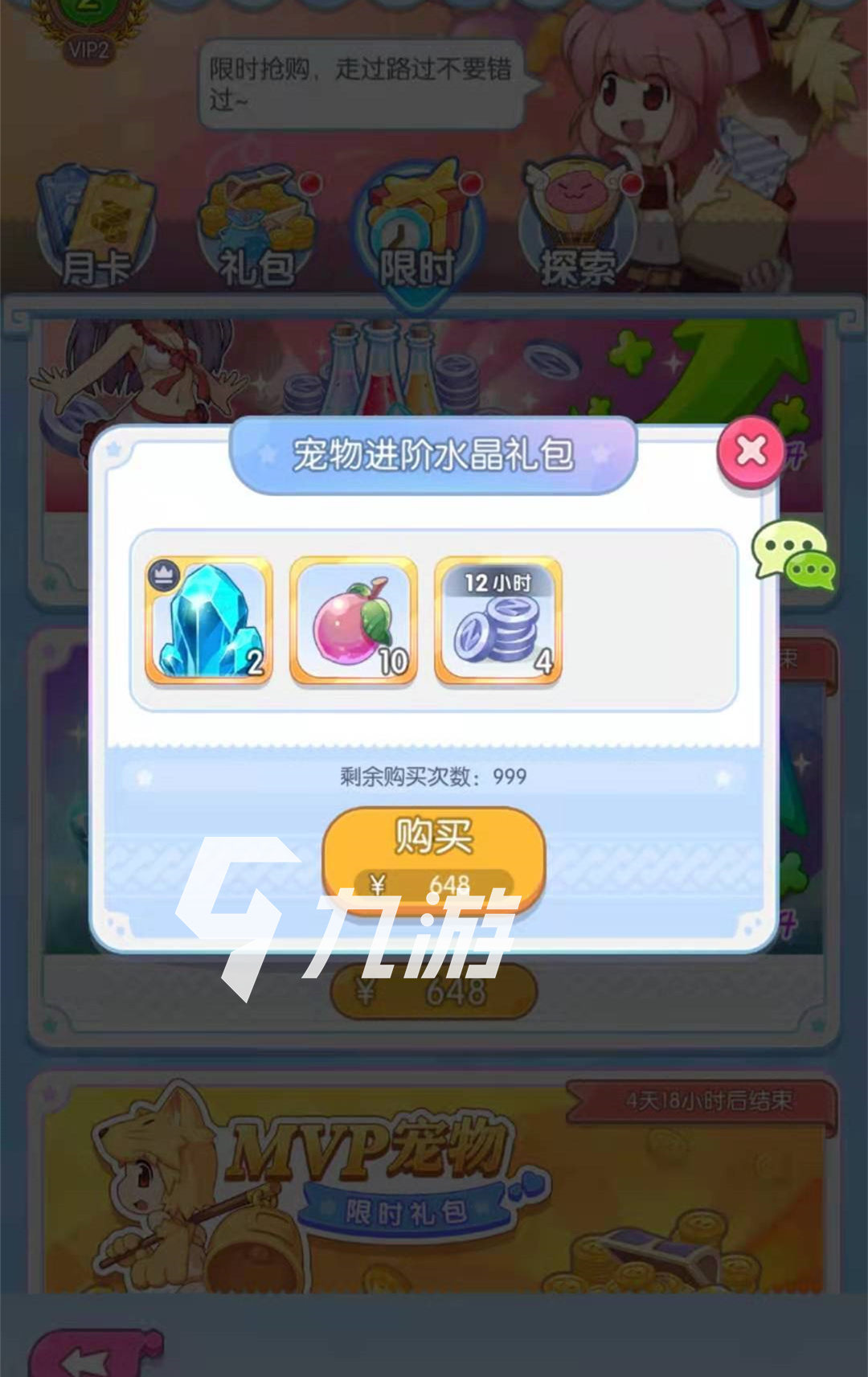Buy the gift pack via the 购买 button

[x=433, y=859]
